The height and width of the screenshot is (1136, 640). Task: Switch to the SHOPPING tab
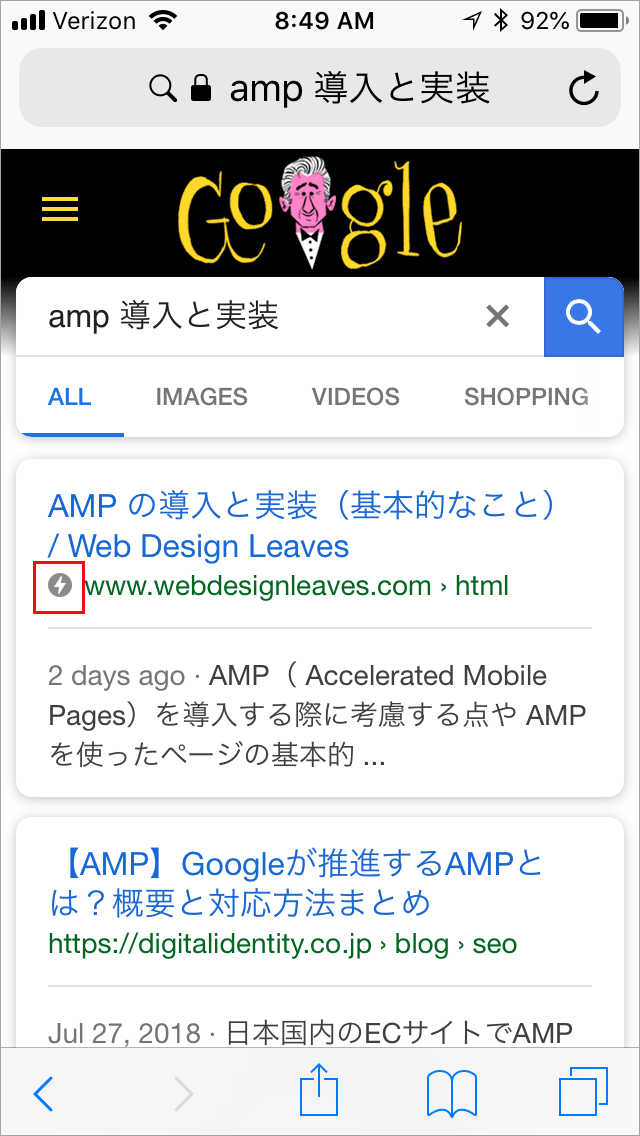(x=526, y=397)
